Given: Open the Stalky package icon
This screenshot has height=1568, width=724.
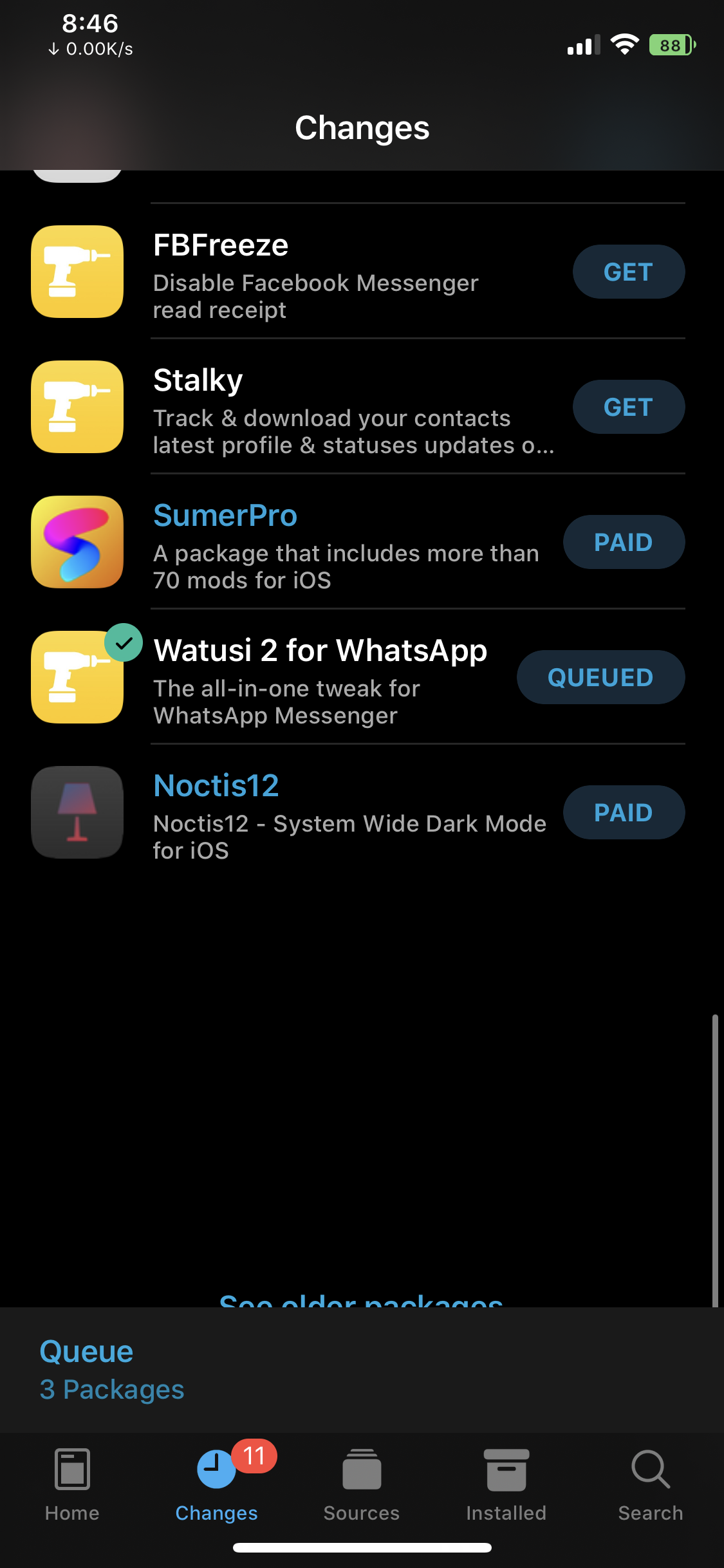Looking at the screenshot, I should coord(77,406).
